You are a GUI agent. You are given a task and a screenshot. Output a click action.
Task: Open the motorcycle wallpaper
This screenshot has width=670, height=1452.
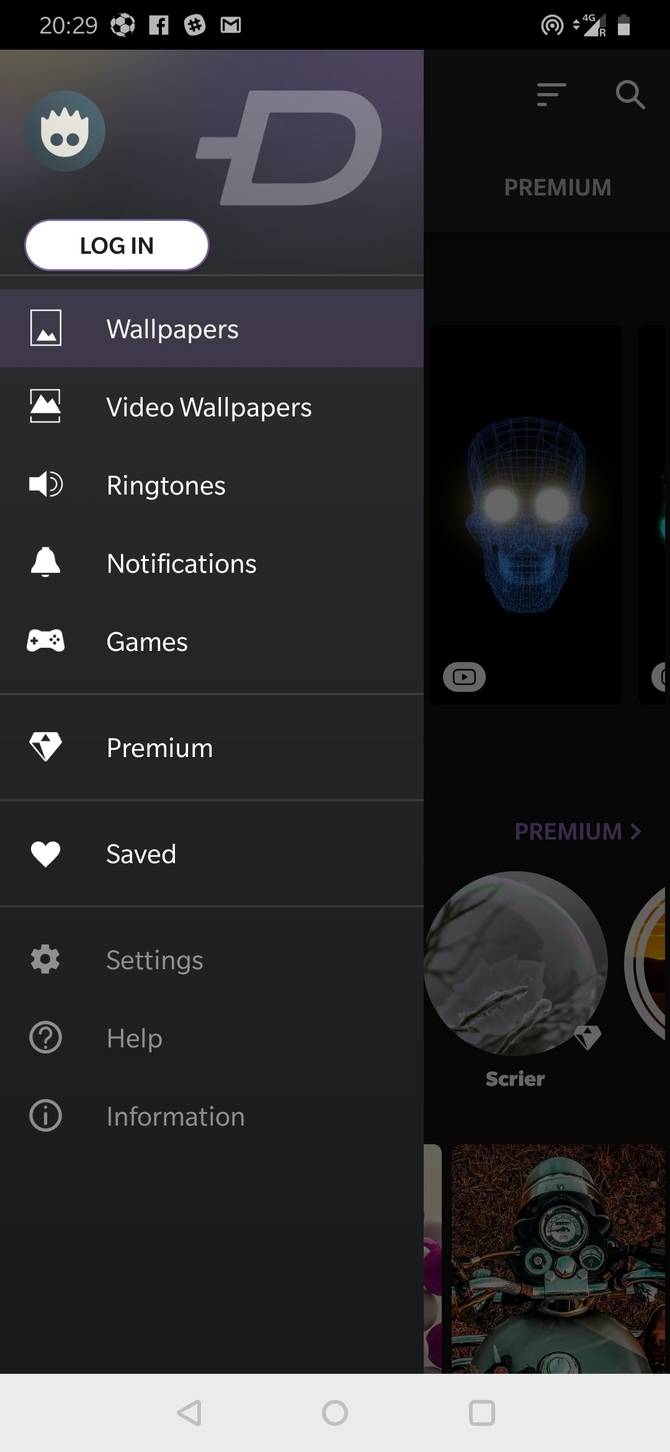558,1258
